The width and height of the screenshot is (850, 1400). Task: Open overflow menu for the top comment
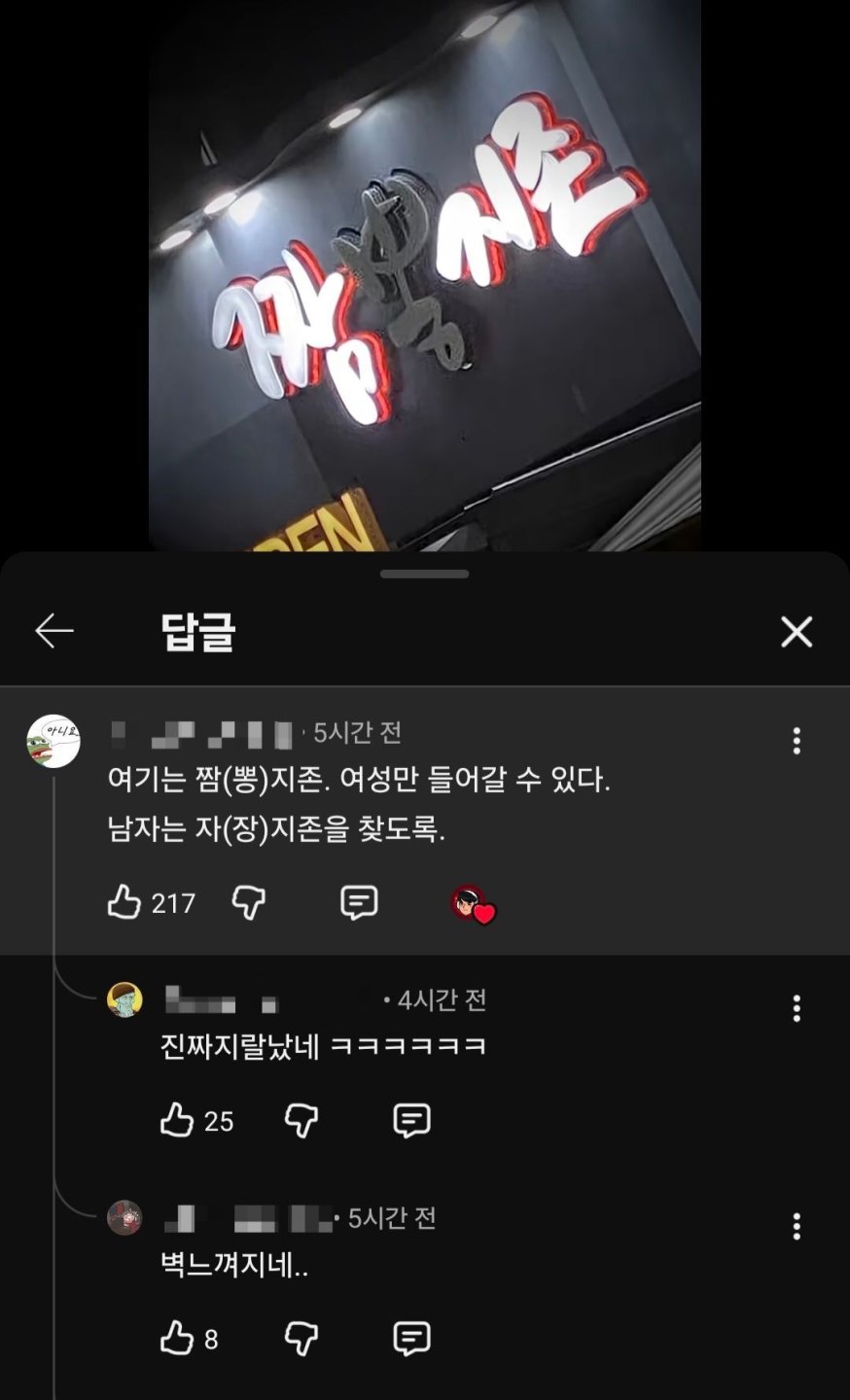(x=797, y=741)
